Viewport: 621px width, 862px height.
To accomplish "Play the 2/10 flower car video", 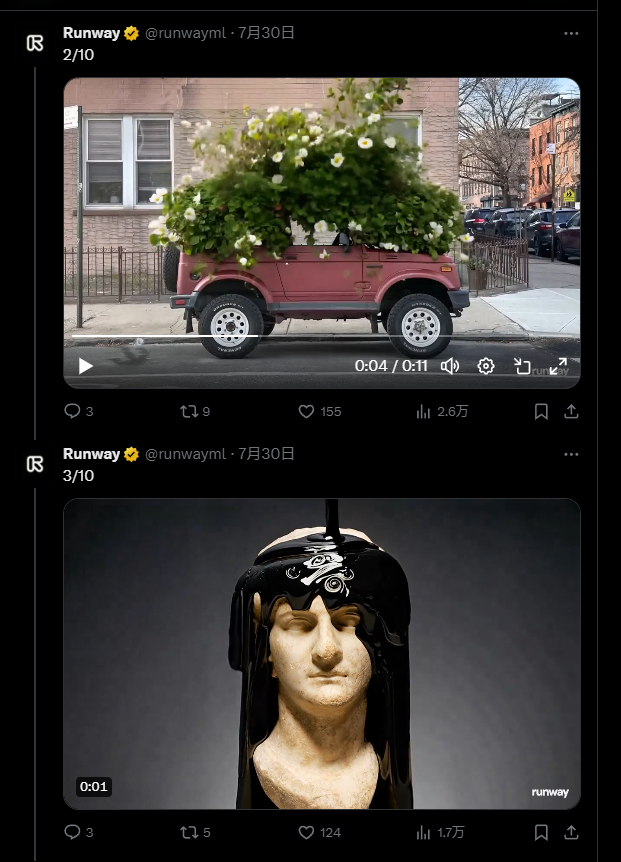I will point(86,366).
